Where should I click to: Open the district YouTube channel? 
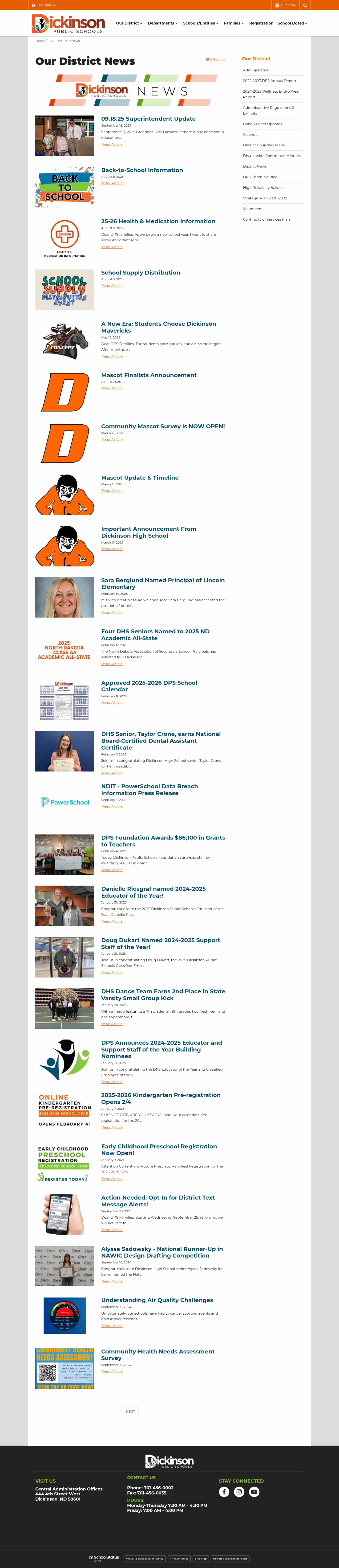[x=254, y=1491]
